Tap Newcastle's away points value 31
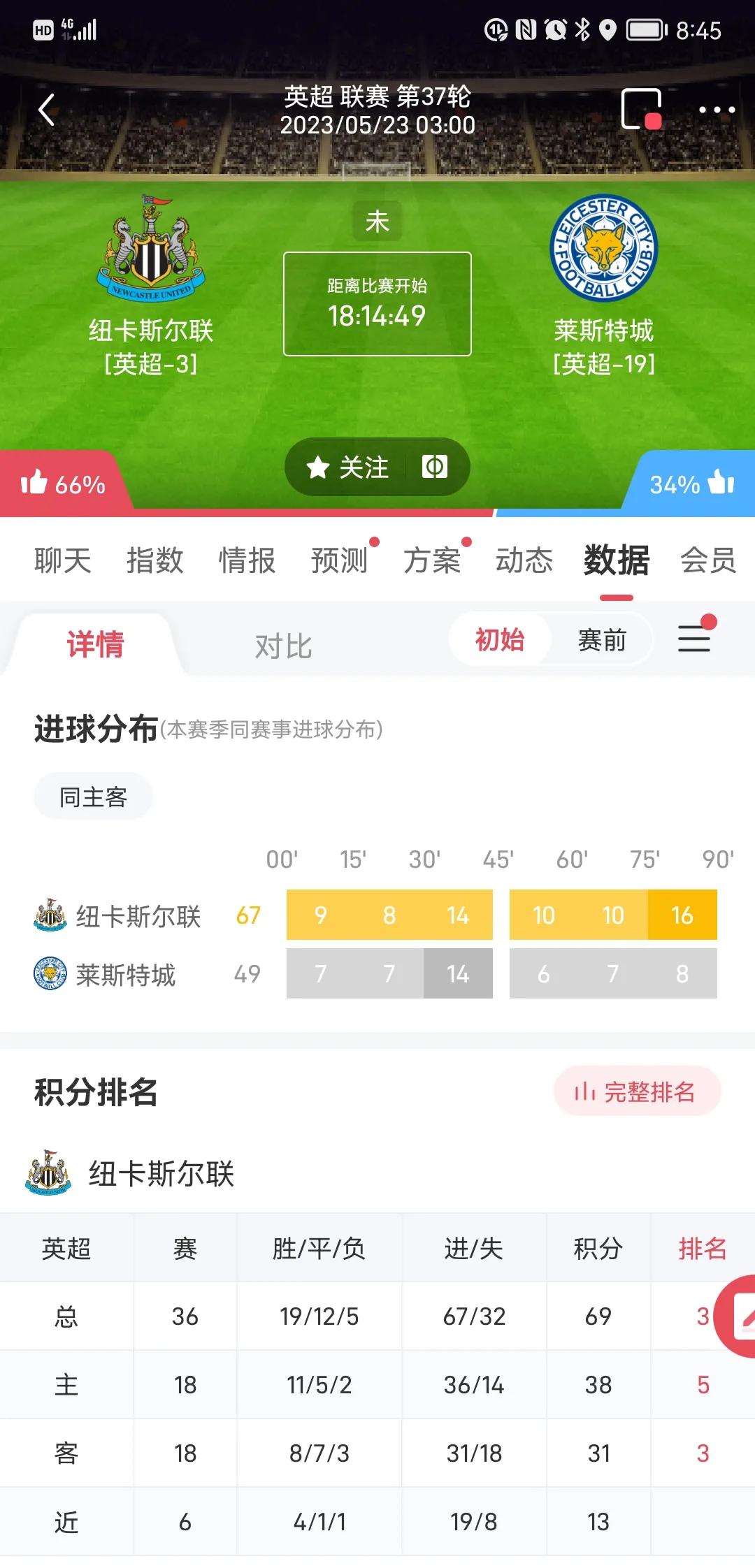Image resolution: width=755 pixels, height=1568 pixels. tap(598, 1452)
